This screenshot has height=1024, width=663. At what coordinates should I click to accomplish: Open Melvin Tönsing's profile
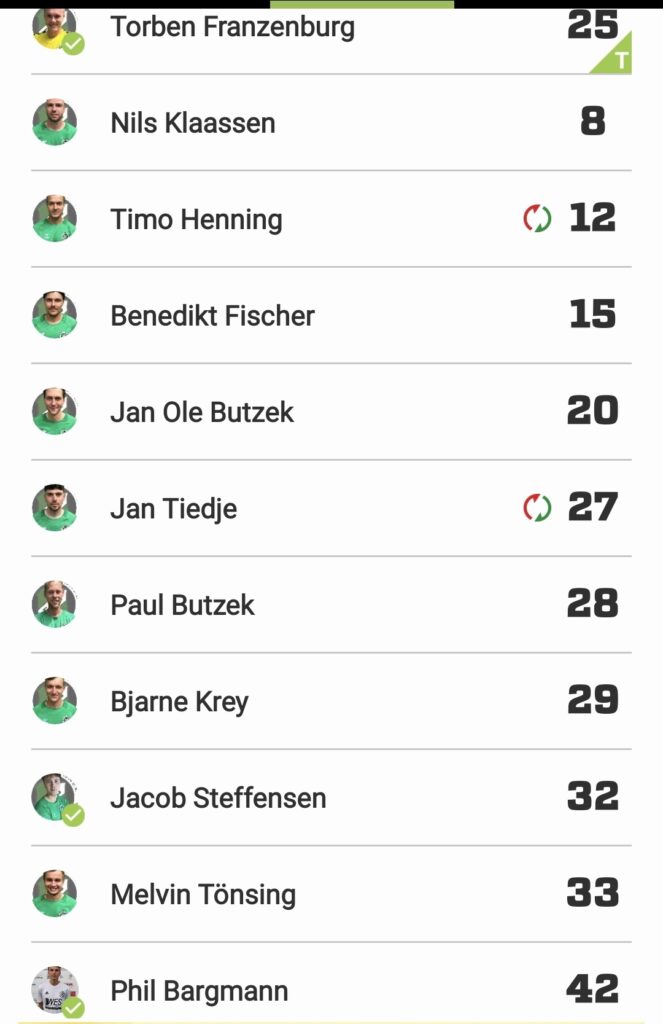[203, 895]
